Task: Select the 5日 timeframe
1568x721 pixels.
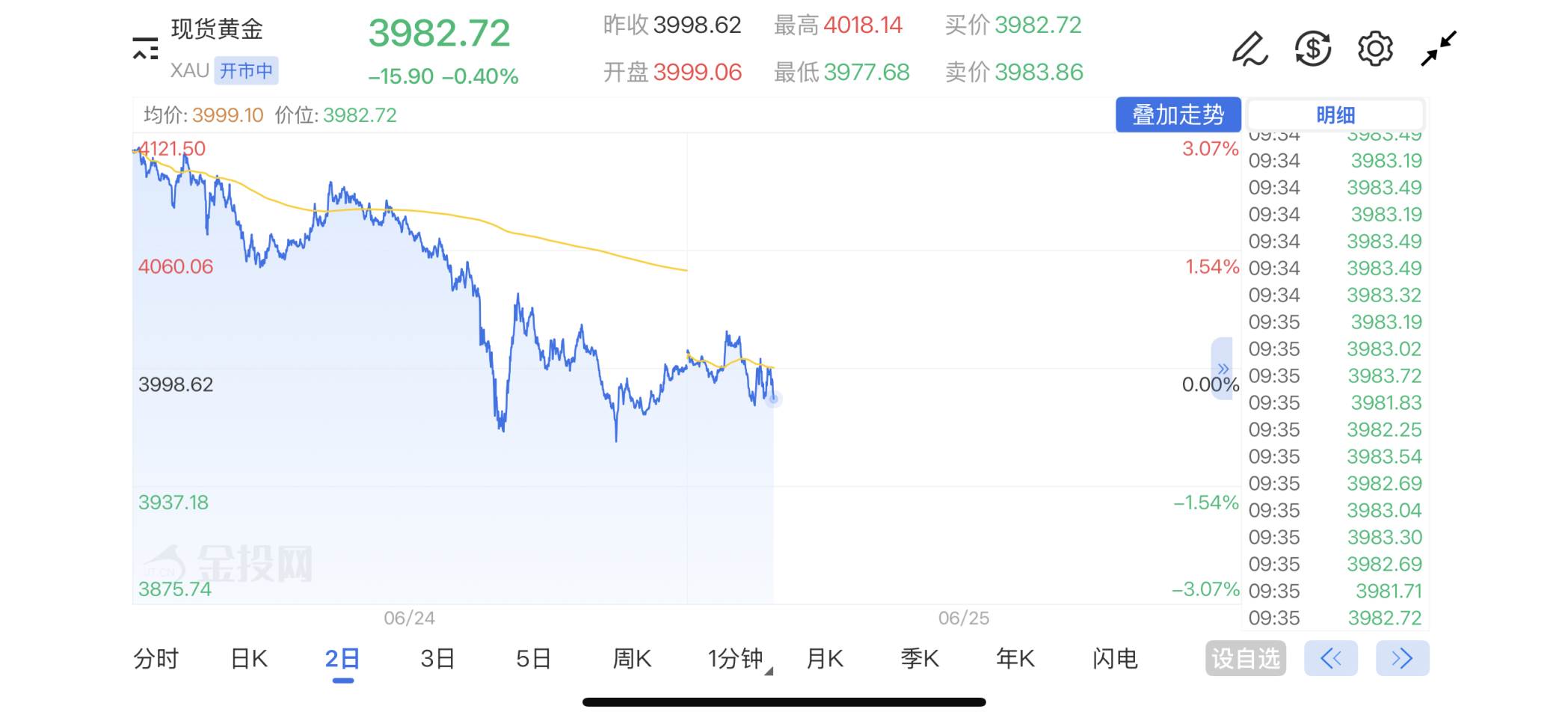Action: (534, 659)
